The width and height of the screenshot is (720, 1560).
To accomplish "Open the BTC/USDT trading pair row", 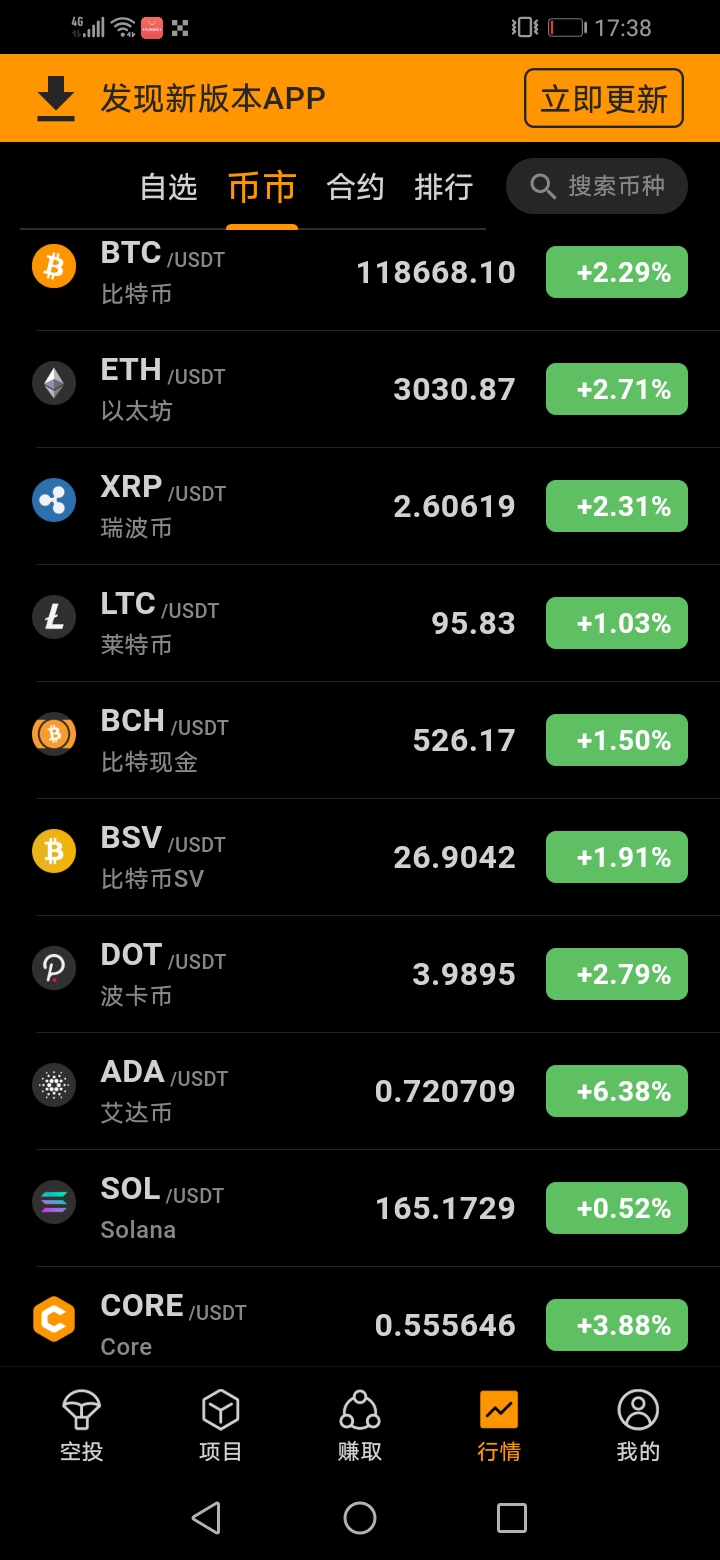I will (300, 272).
